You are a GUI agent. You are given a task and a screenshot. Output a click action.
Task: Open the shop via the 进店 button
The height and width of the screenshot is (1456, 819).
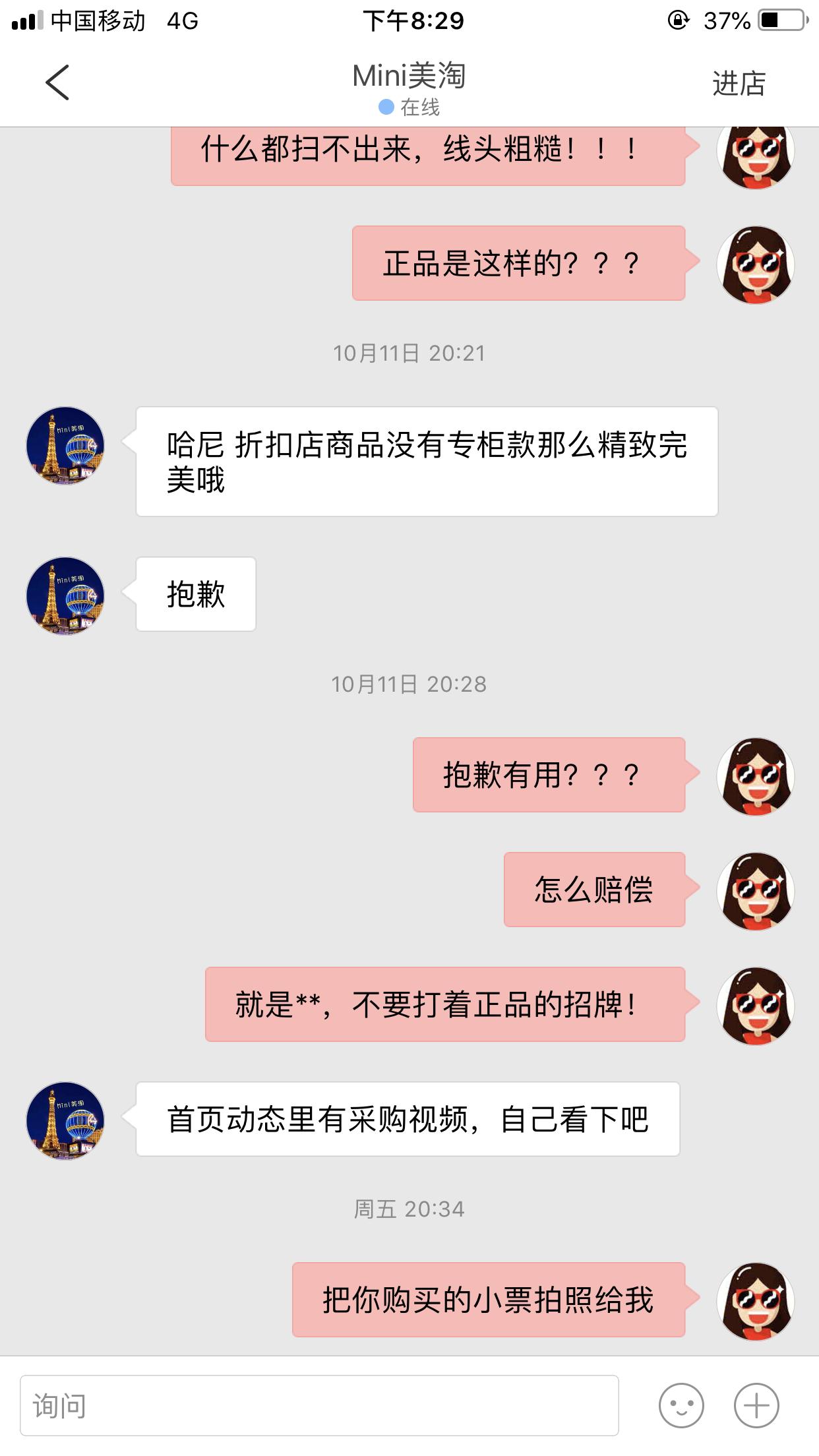(740, 84)
